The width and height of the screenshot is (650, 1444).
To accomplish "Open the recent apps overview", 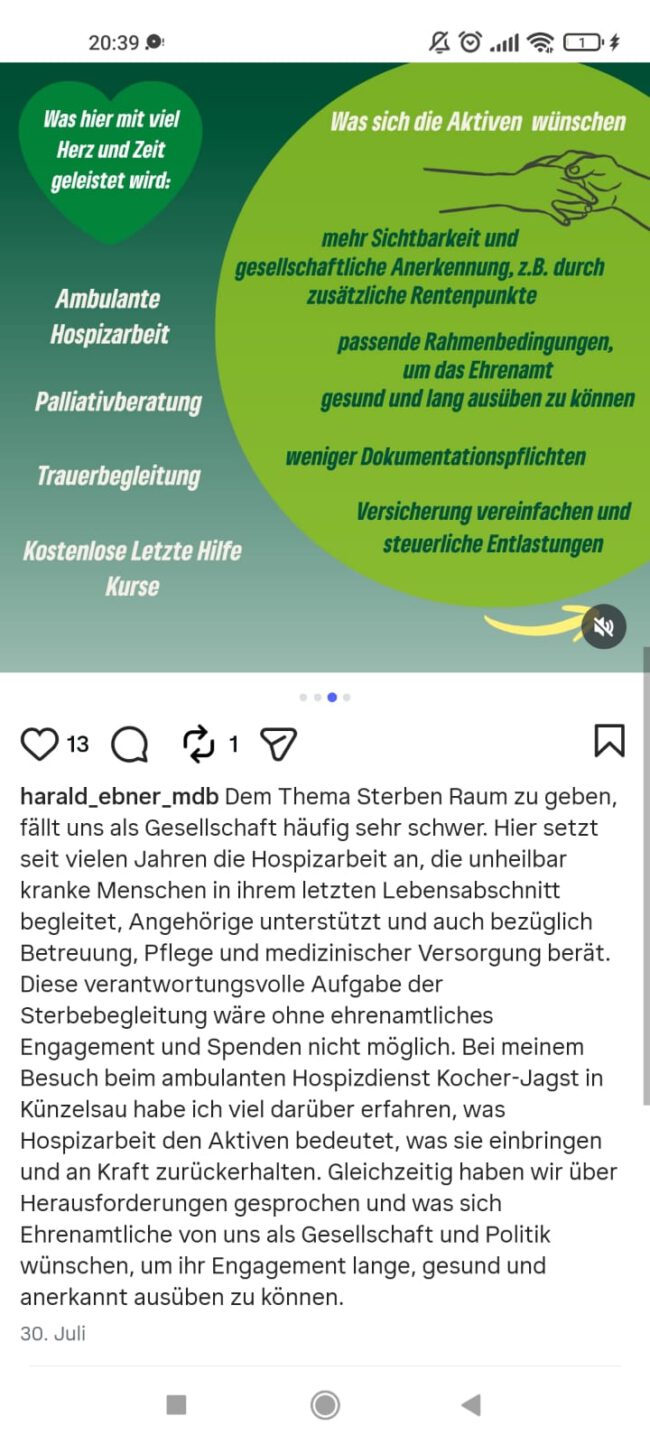I will (x=176, y=1405).
